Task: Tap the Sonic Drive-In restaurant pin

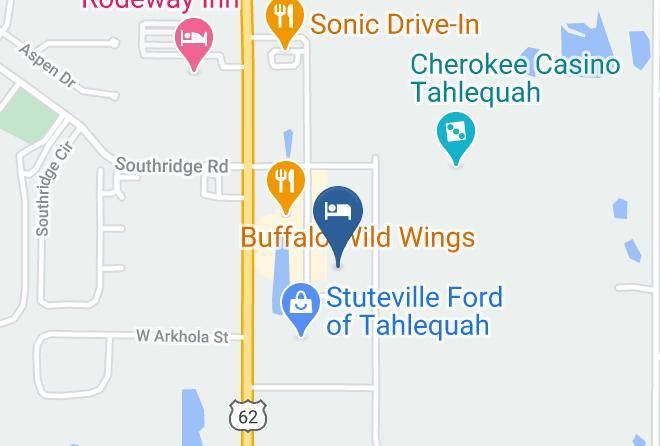Action: (286, 20)
